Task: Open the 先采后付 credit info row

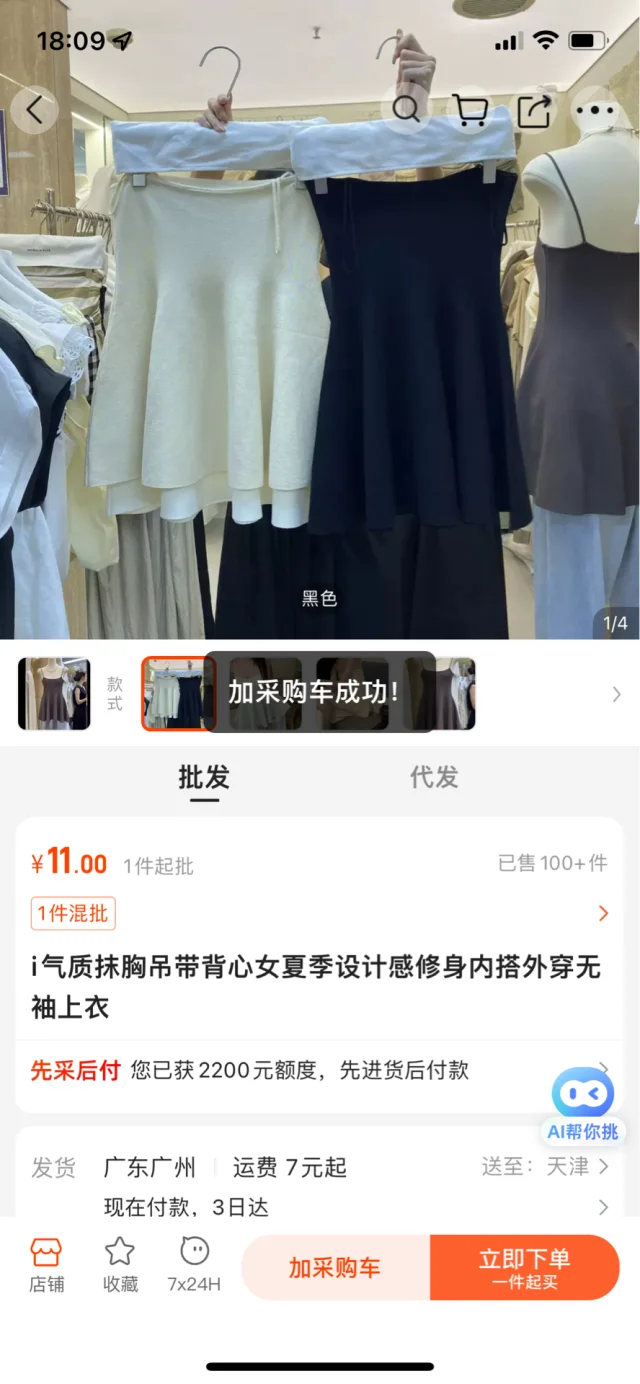Action: [x=320, y=1070]
